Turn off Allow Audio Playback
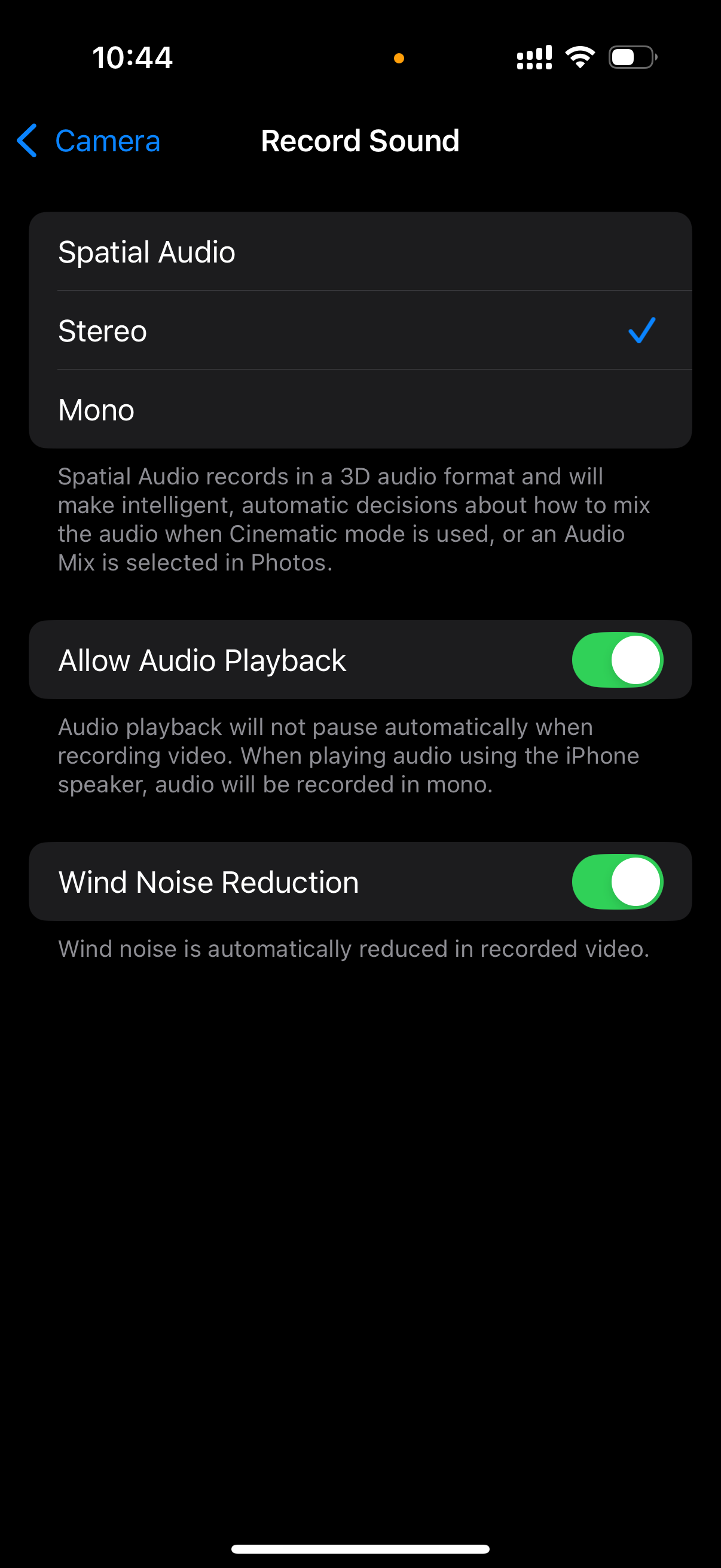Screen dimensions: 721x1568 point(617,660)
